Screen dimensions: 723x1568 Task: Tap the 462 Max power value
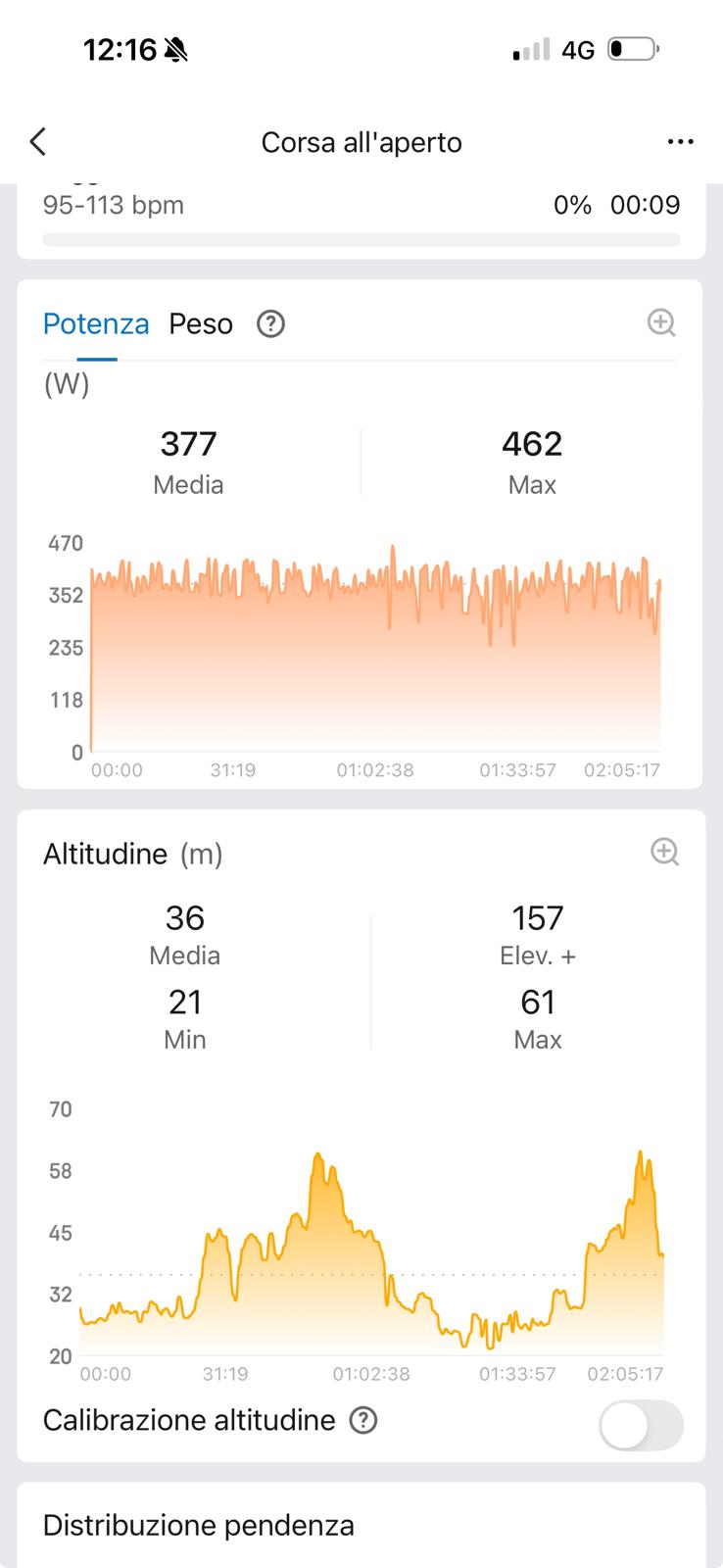click(530, 444)
